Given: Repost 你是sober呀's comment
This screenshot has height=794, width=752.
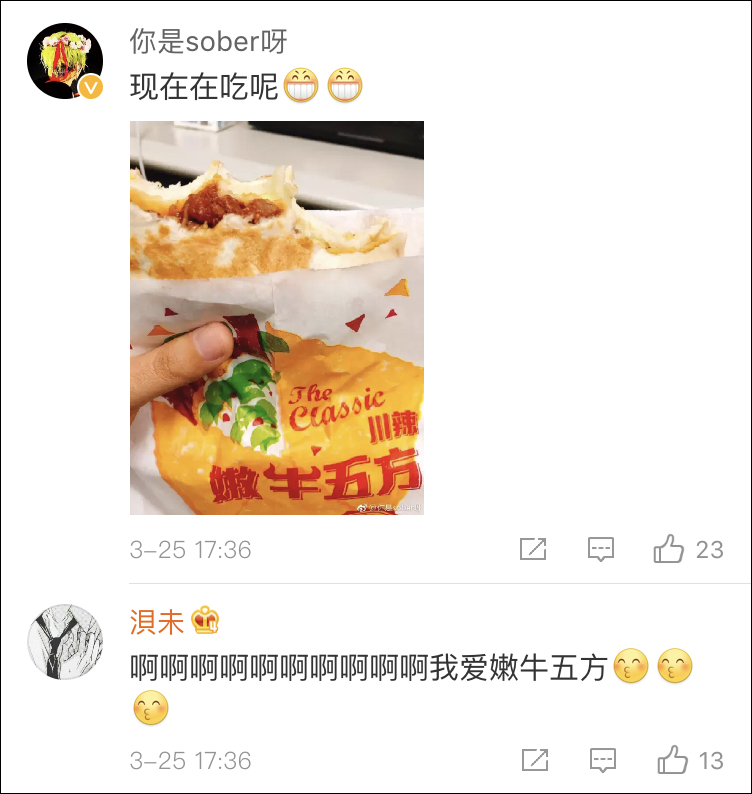Looking at the screenshot, I should [533, 549].
